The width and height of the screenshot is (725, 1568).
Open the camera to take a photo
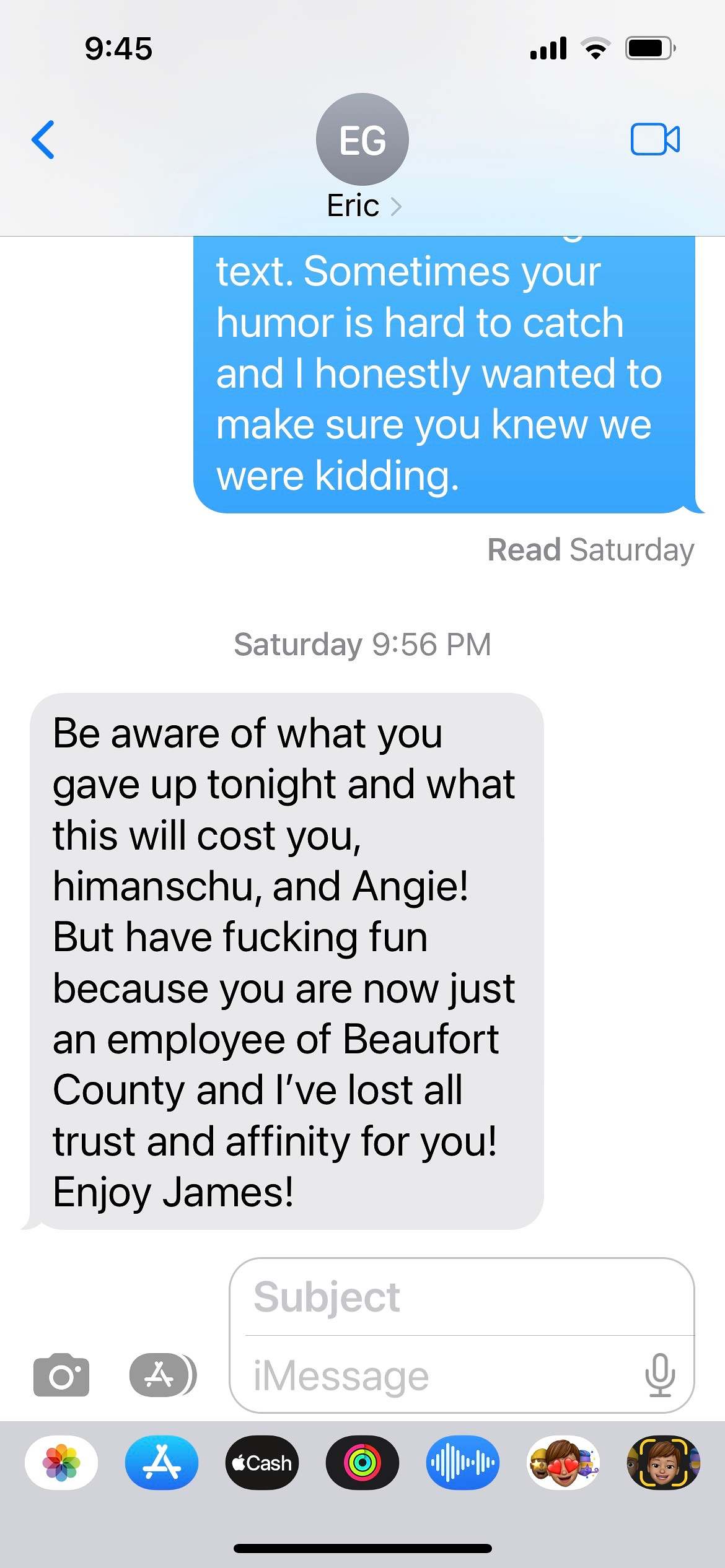click(x=61, y=1375)
